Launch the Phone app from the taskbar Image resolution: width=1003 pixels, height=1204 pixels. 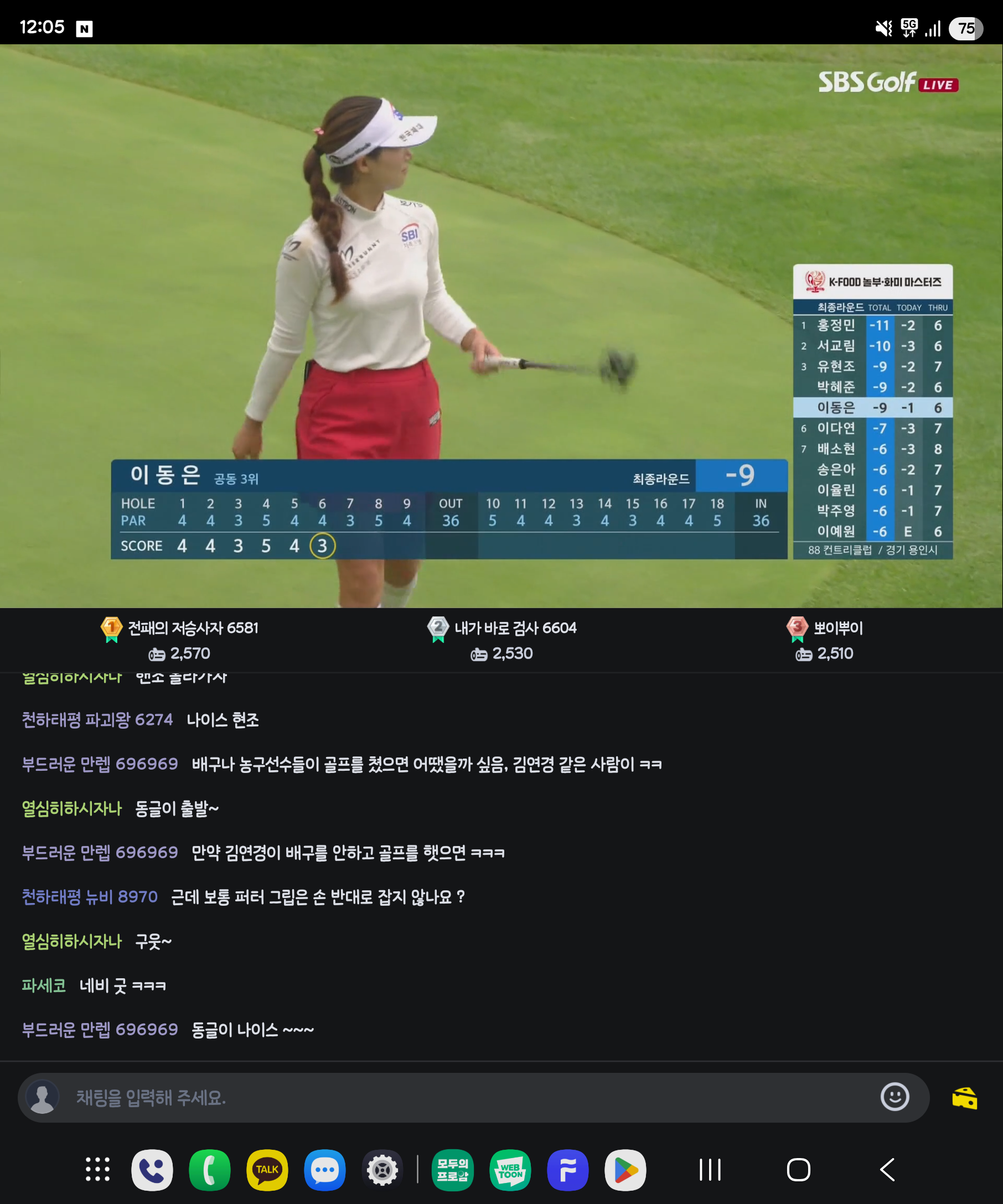(x=152, y=1170)
